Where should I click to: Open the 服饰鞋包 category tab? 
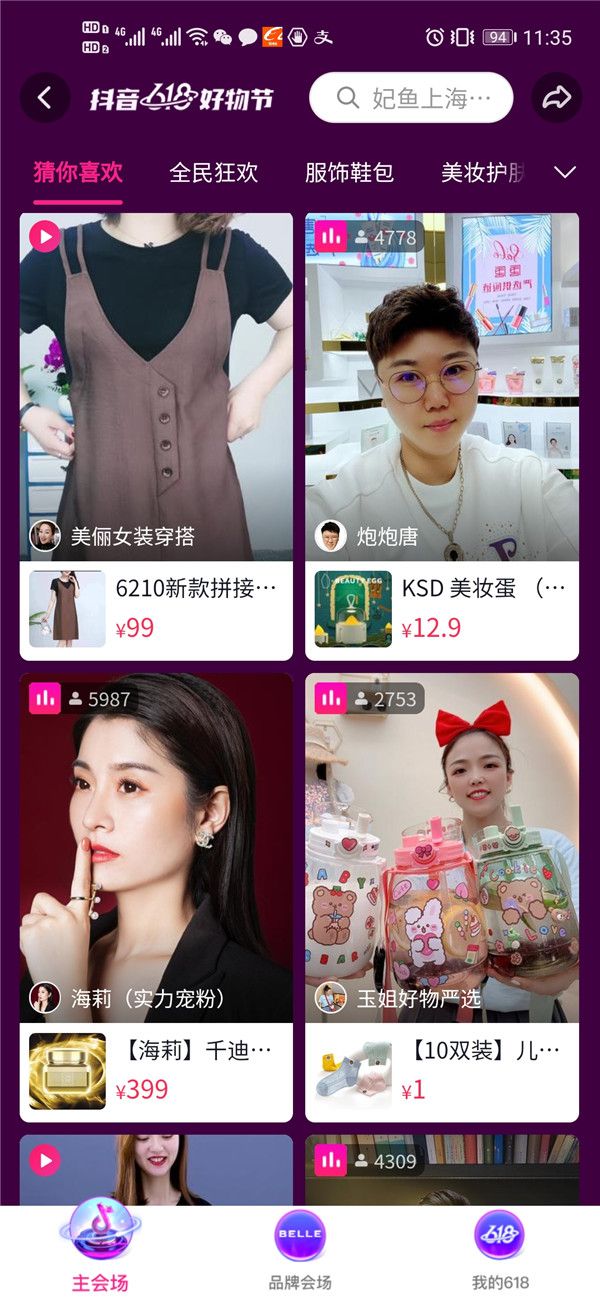349,173
